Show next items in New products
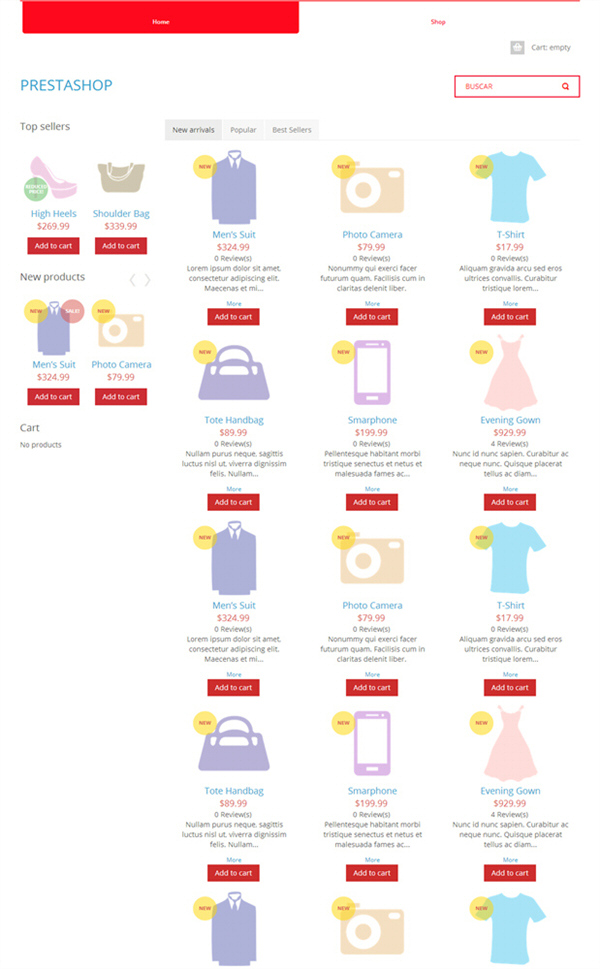Viewport: 600px width, 969px height. click(x=147, y=280)
